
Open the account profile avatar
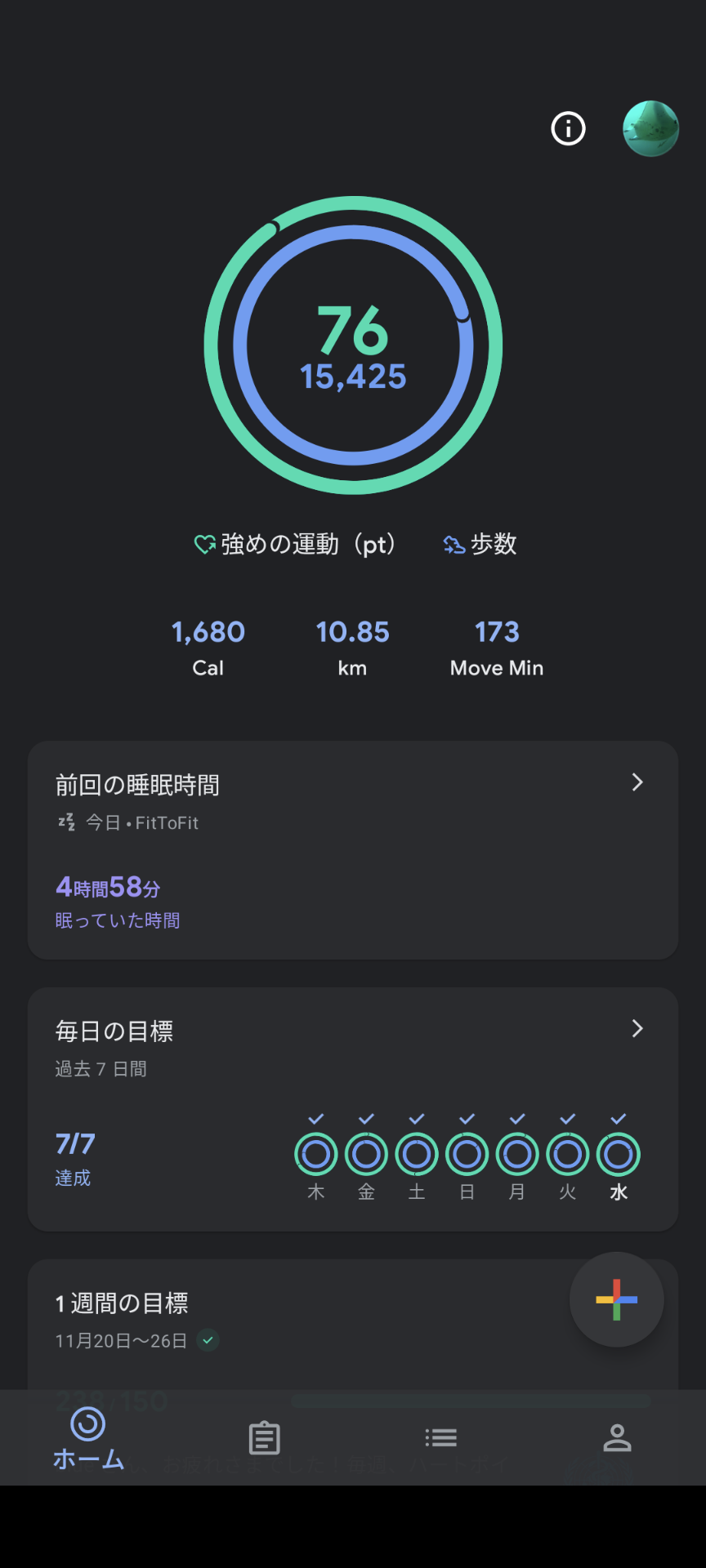[x=650, y=128]
